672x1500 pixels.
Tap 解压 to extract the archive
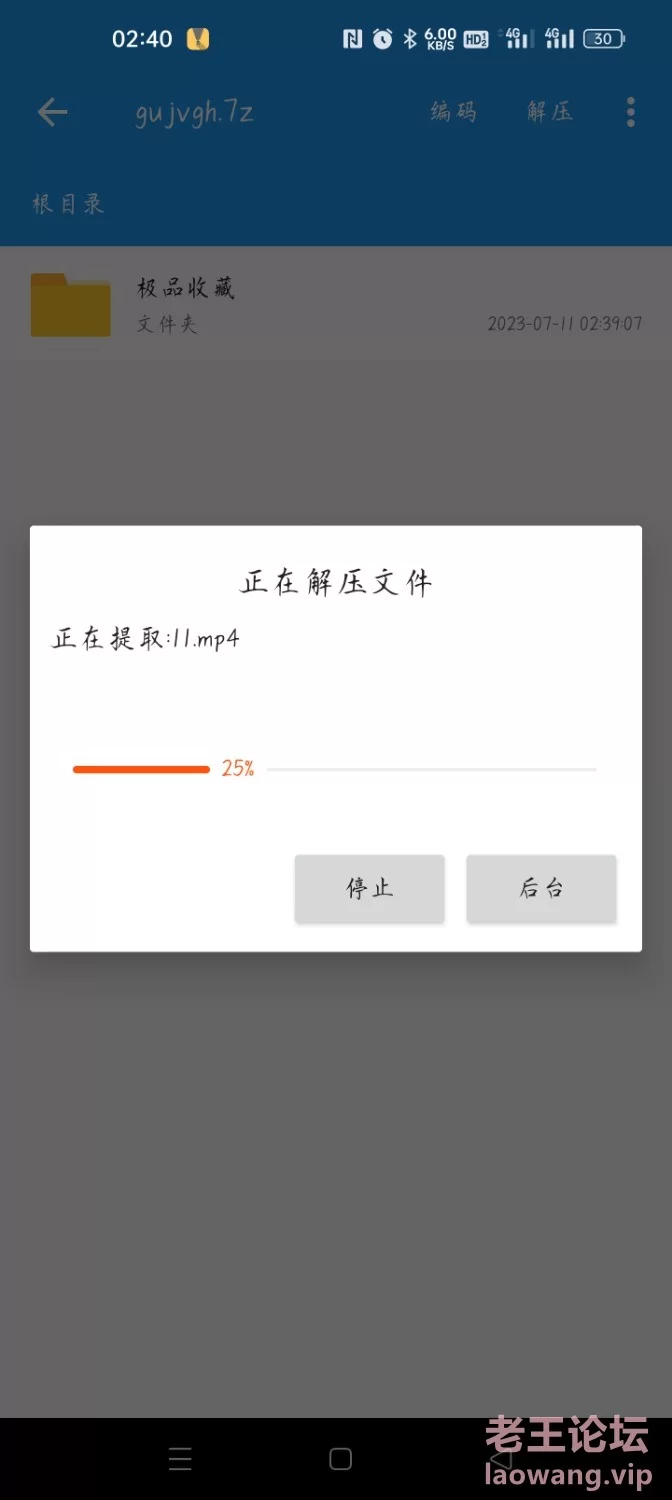(550, 112)
